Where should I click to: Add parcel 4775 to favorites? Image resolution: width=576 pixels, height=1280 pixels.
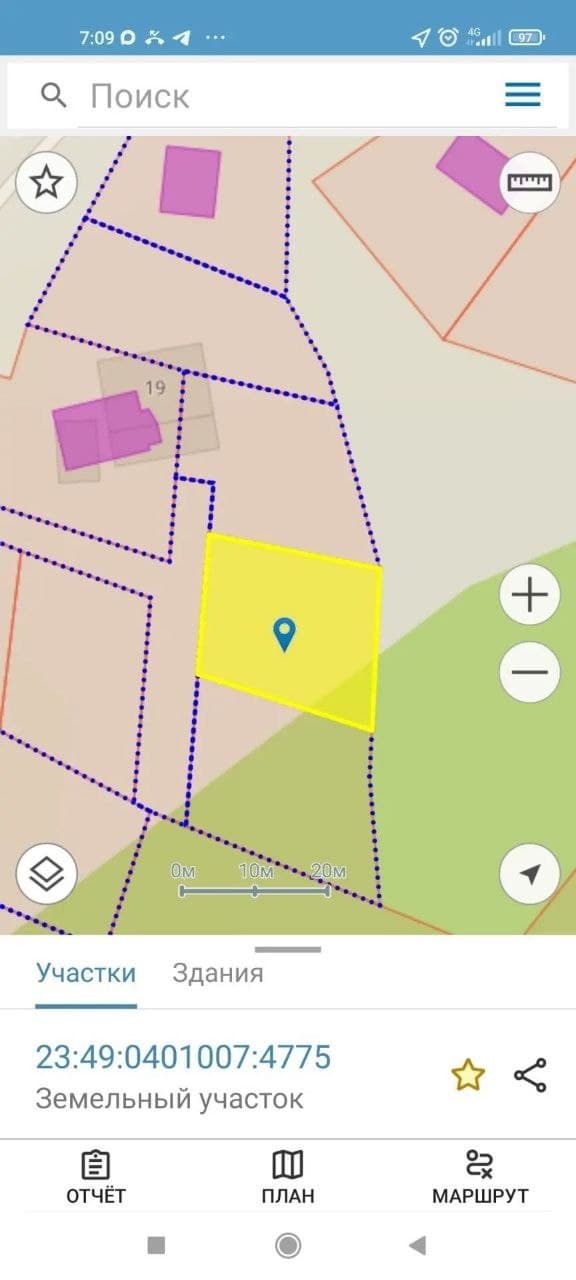468,1076
